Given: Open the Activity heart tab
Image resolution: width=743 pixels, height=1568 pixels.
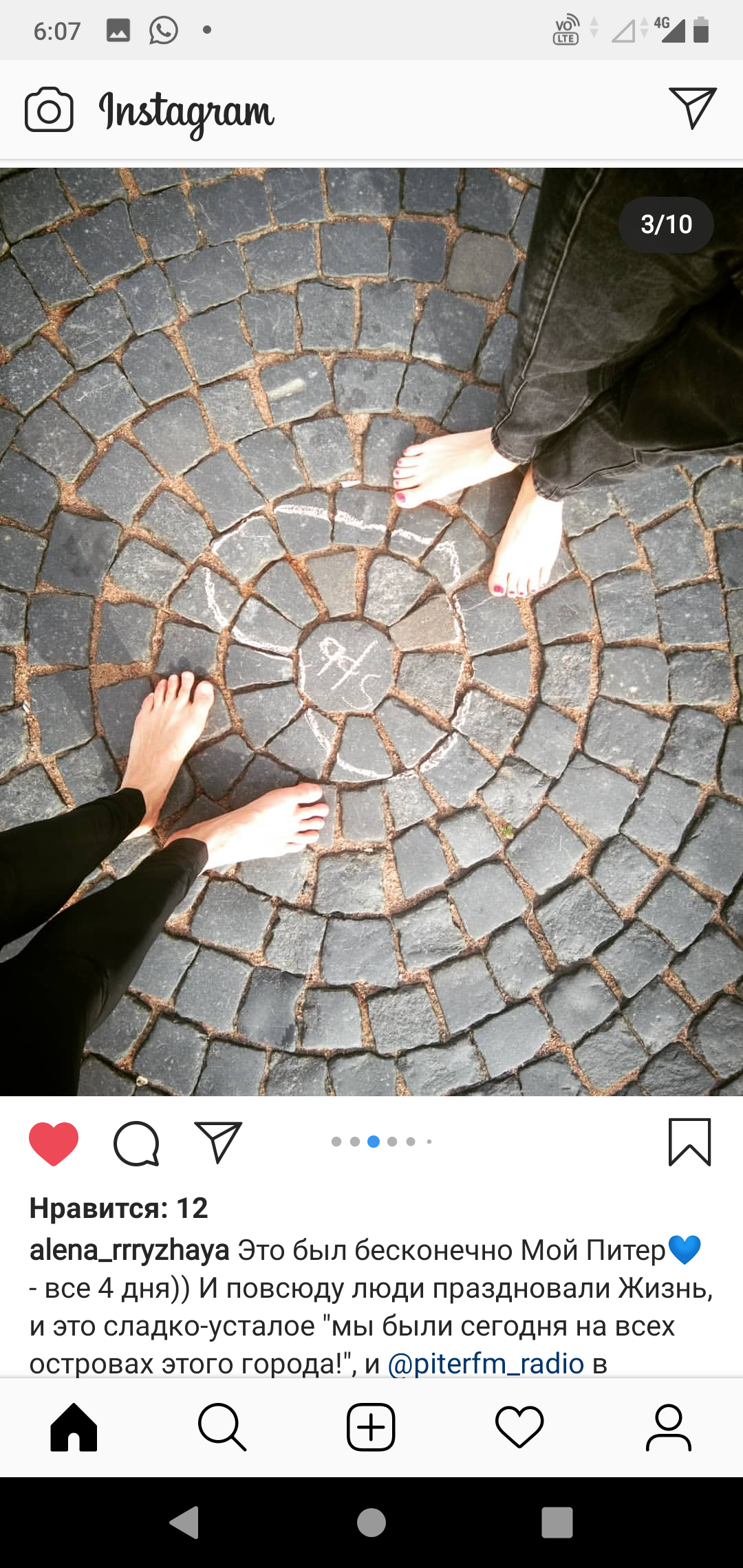Looking at the screenshot, I should [x=519, y=1427].
